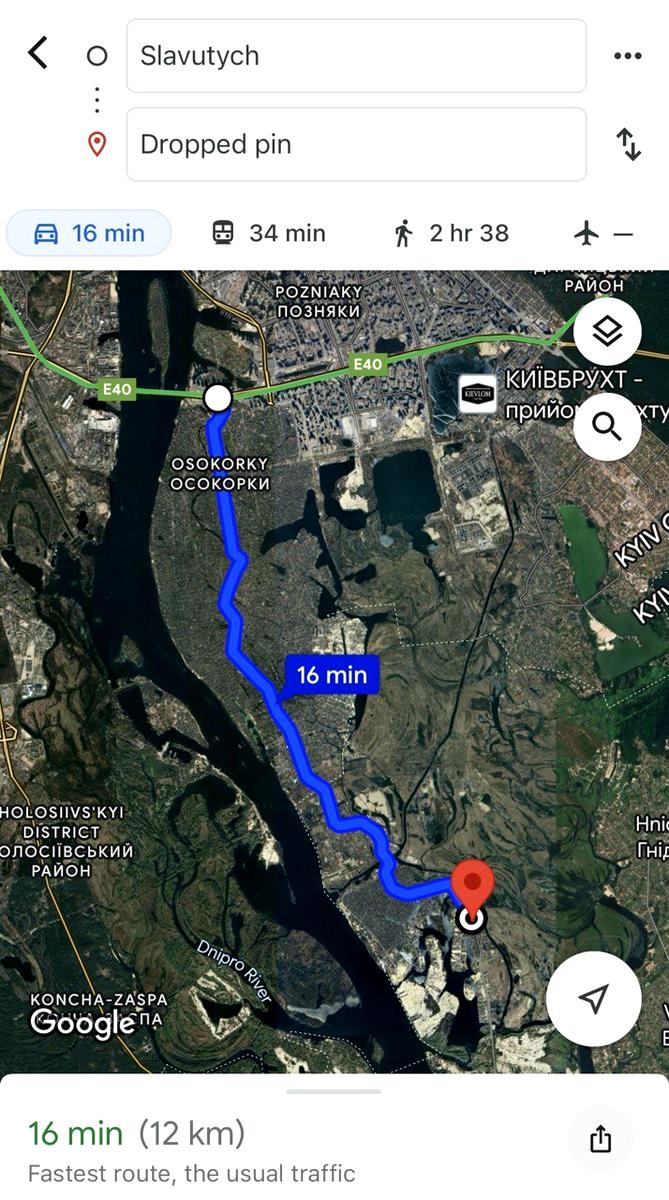The height and width of the screenshot is (1200, 669).
Task: Switch to walking mode 2 hr 38
Action: (x=451, y=233)
